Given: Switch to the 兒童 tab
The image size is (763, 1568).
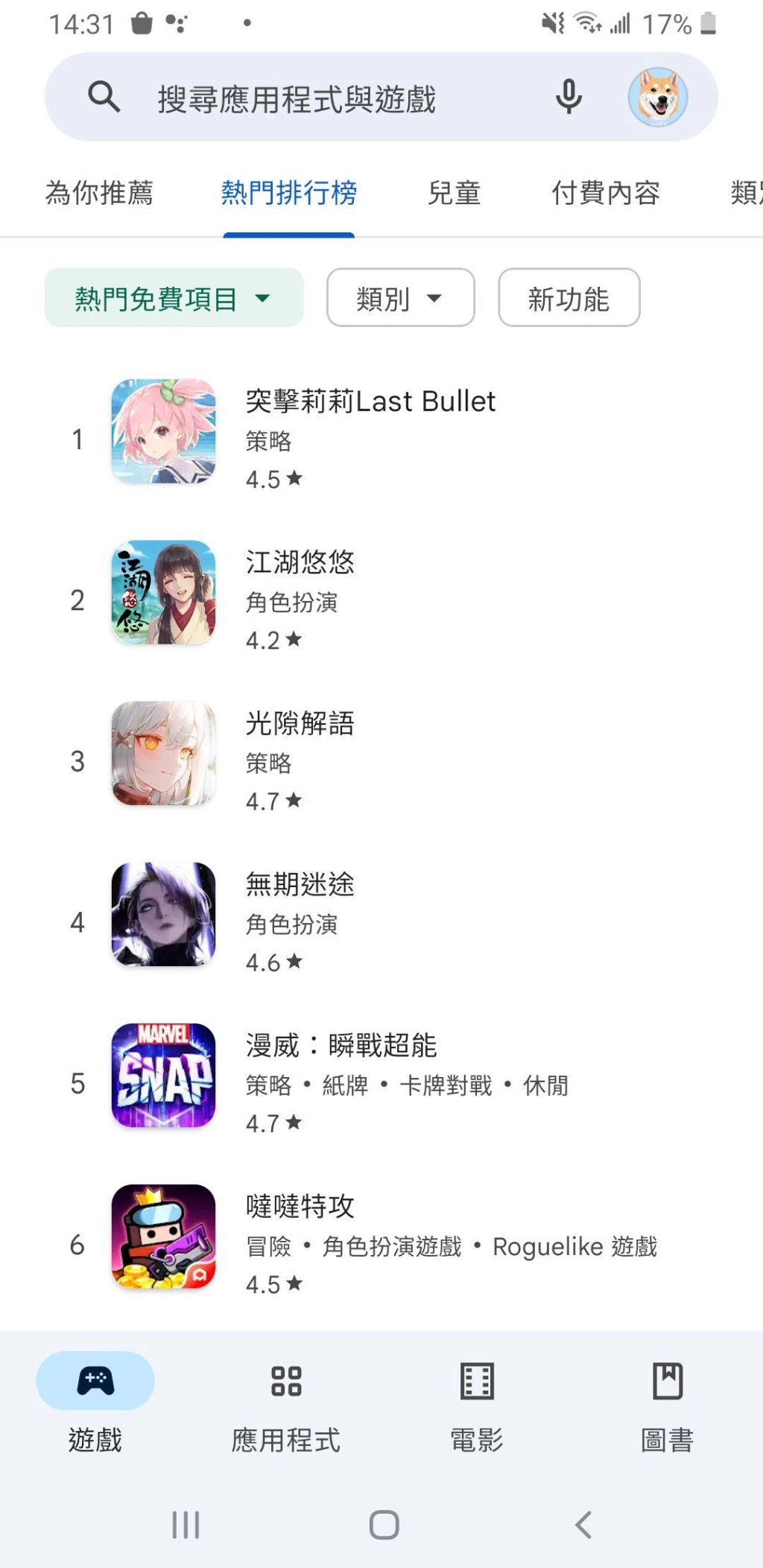Looking at the screenshot, I should point(454,193).
